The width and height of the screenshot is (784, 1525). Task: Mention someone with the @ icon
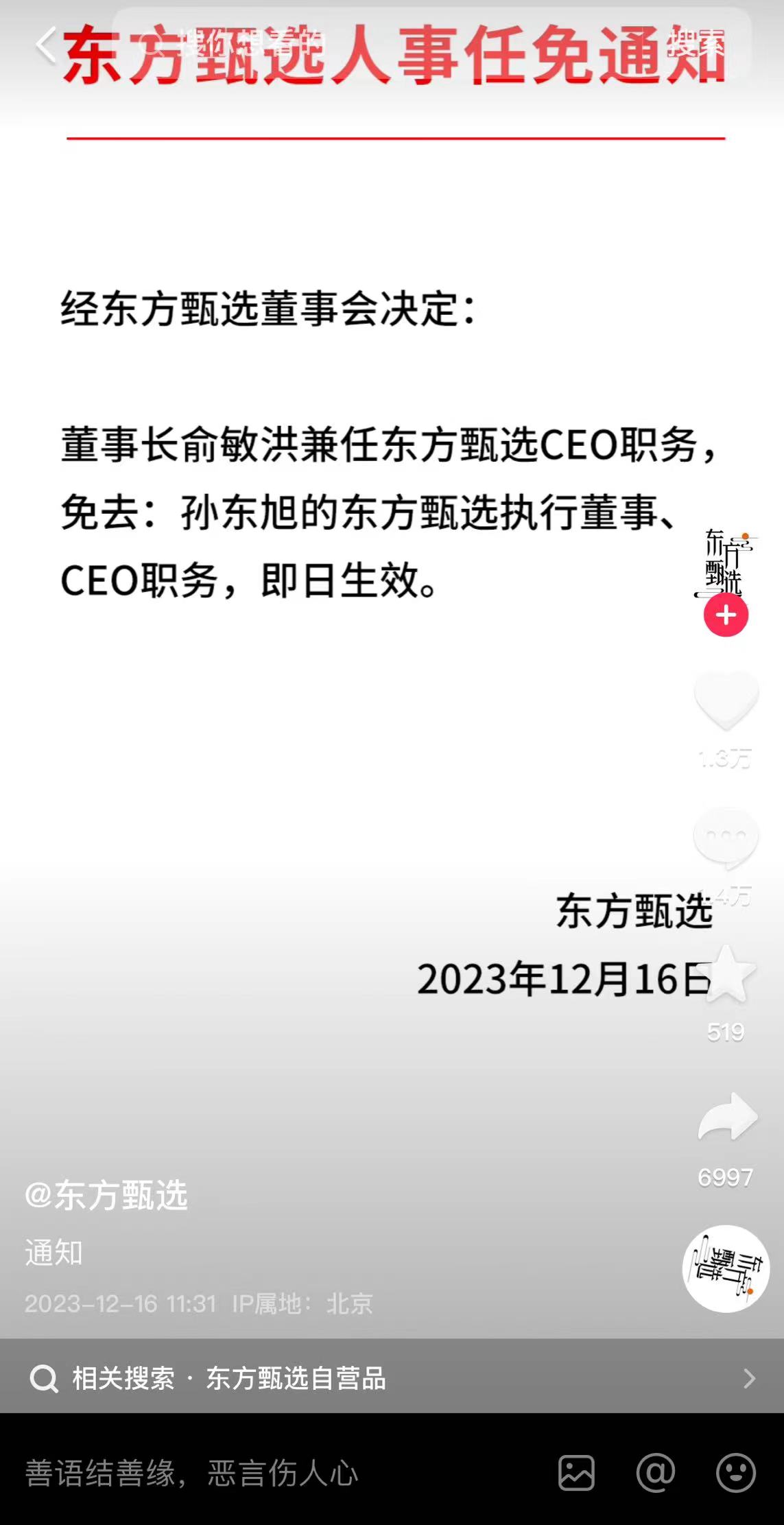coord(656,1473)
